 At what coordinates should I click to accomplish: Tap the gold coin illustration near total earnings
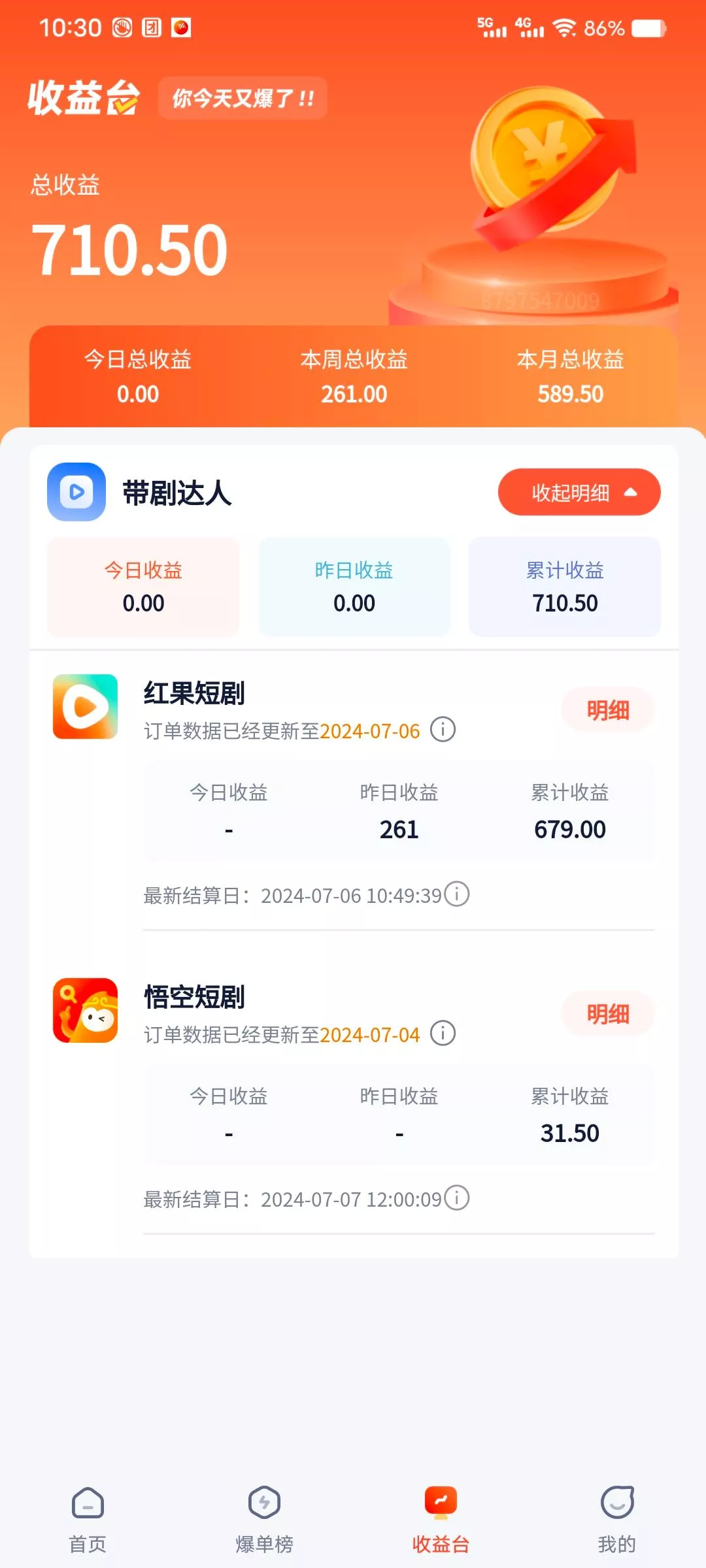coord(543,163)
